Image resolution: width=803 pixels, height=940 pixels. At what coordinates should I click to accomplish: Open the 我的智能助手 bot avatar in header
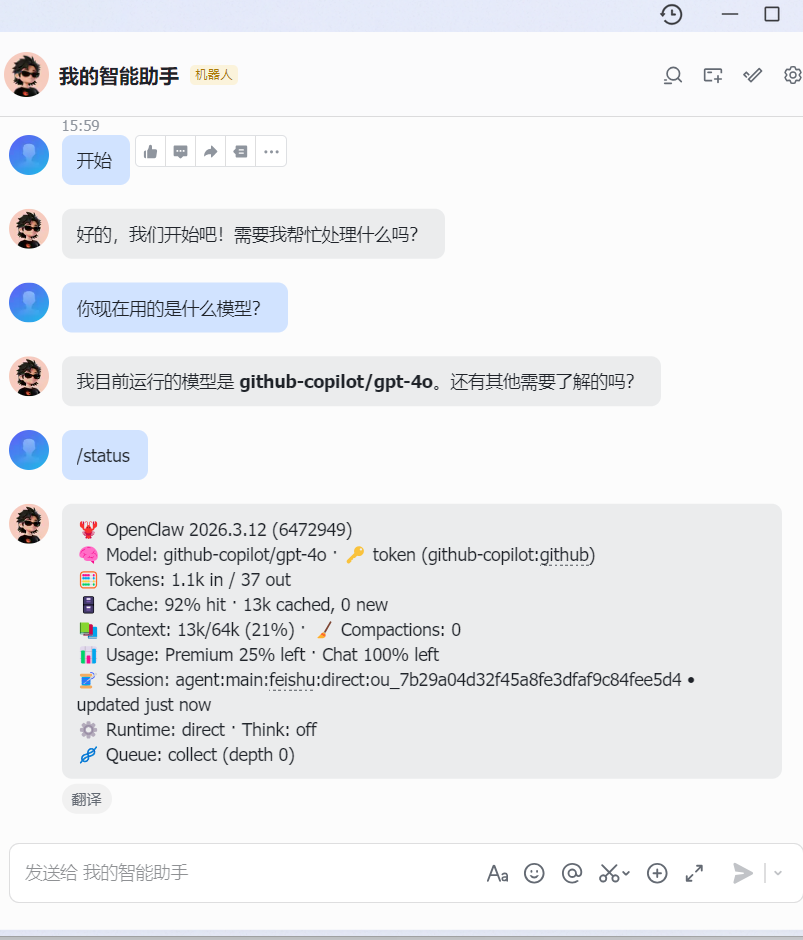pos(27,75)
